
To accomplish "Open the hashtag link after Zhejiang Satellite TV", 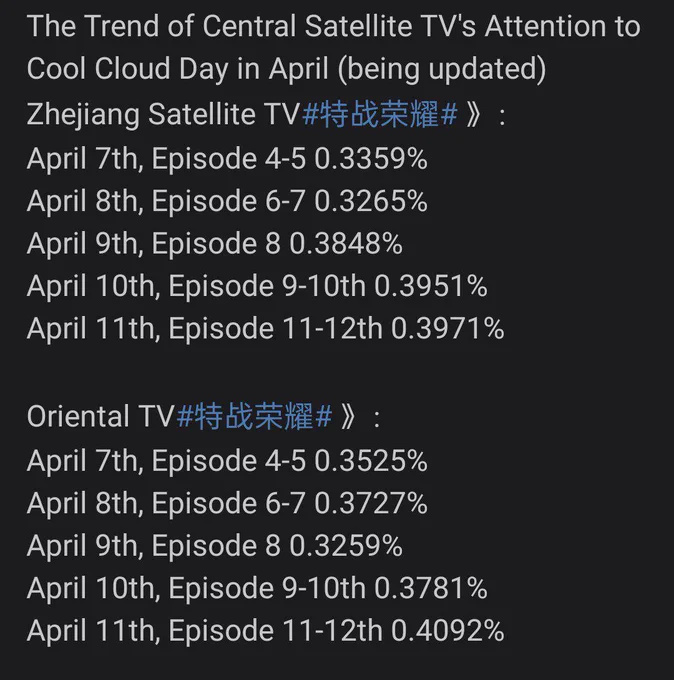I will click(380, 114).
